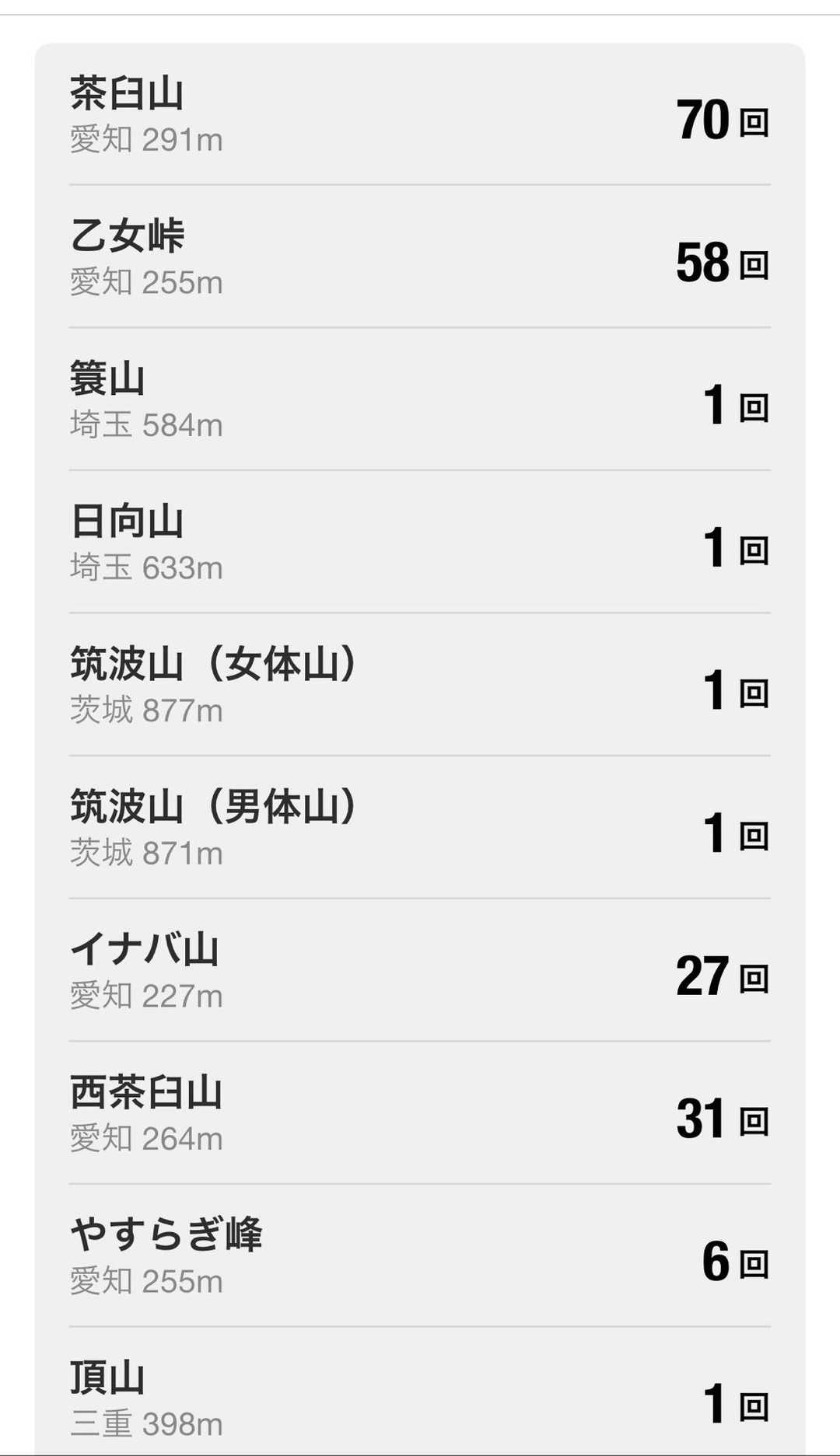Viewport: 840px width, 1456px height.
Task: Open 頂山 in 三重
Action: pos(420,1391)
